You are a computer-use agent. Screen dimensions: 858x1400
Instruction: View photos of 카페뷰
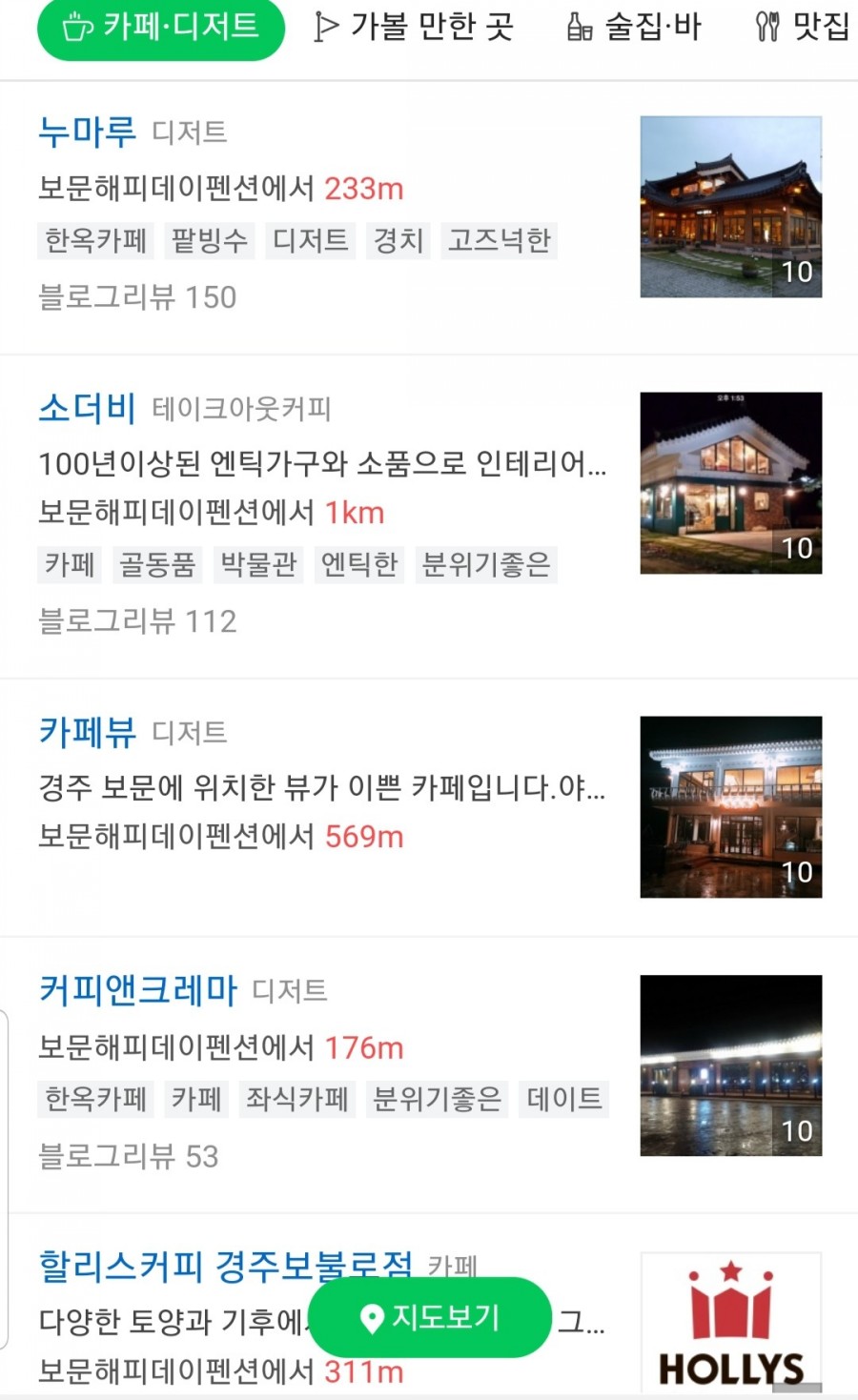[730, 807]
